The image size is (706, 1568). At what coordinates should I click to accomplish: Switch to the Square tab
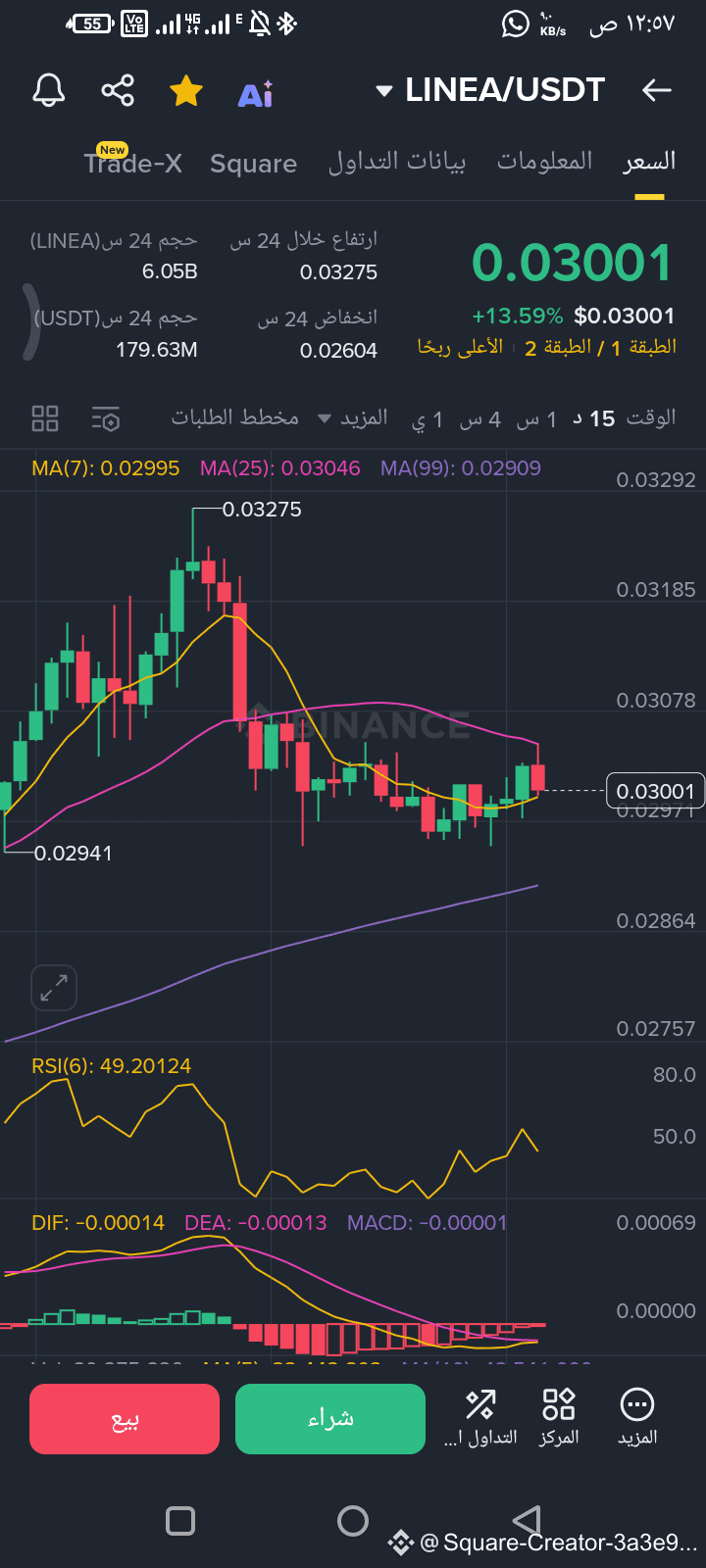(x=253, y=164)
